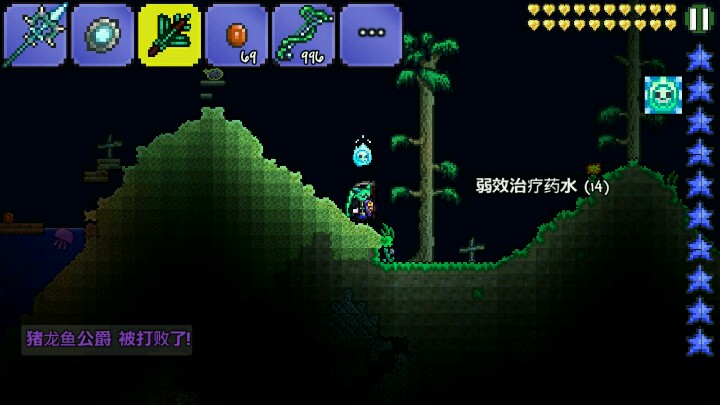Select the spear weapon in the first hotbar slot
The width and height of the screenshot is (720, 405).
(35, 35)
